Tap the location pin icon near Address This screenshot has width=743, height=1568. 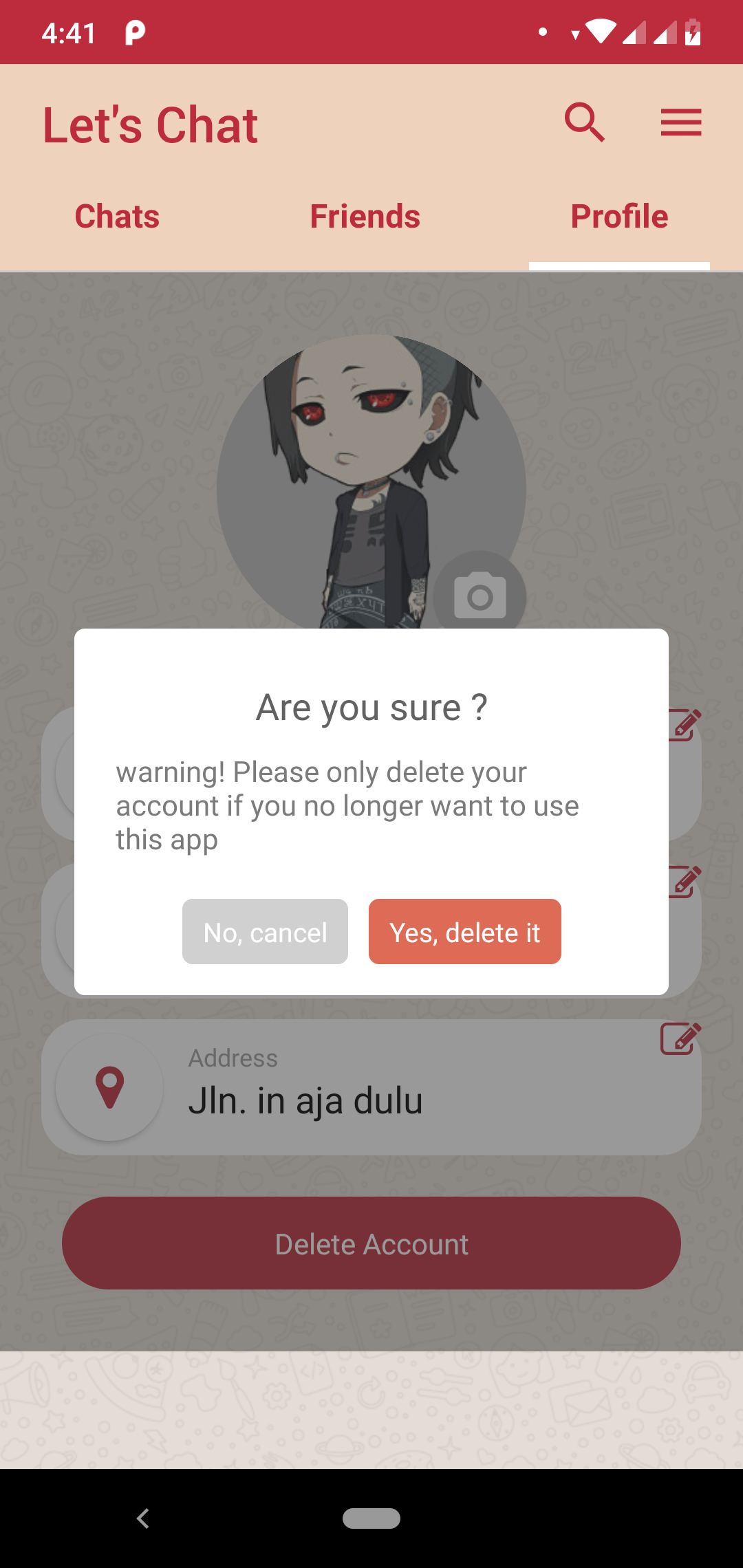(x=109, y=1087)
